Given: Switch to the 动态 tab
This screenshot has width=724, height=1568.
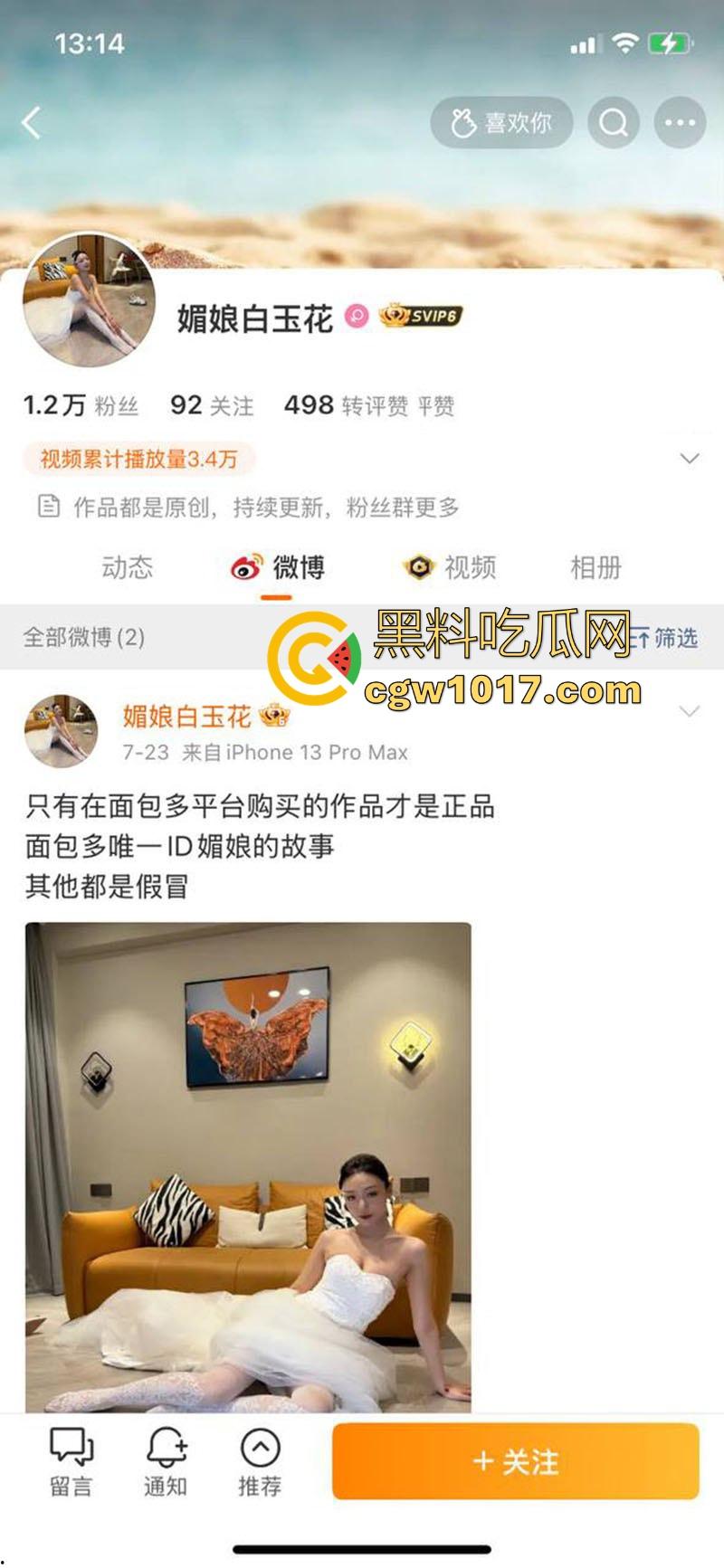Looking at the screenshot, I should (127, 567).
